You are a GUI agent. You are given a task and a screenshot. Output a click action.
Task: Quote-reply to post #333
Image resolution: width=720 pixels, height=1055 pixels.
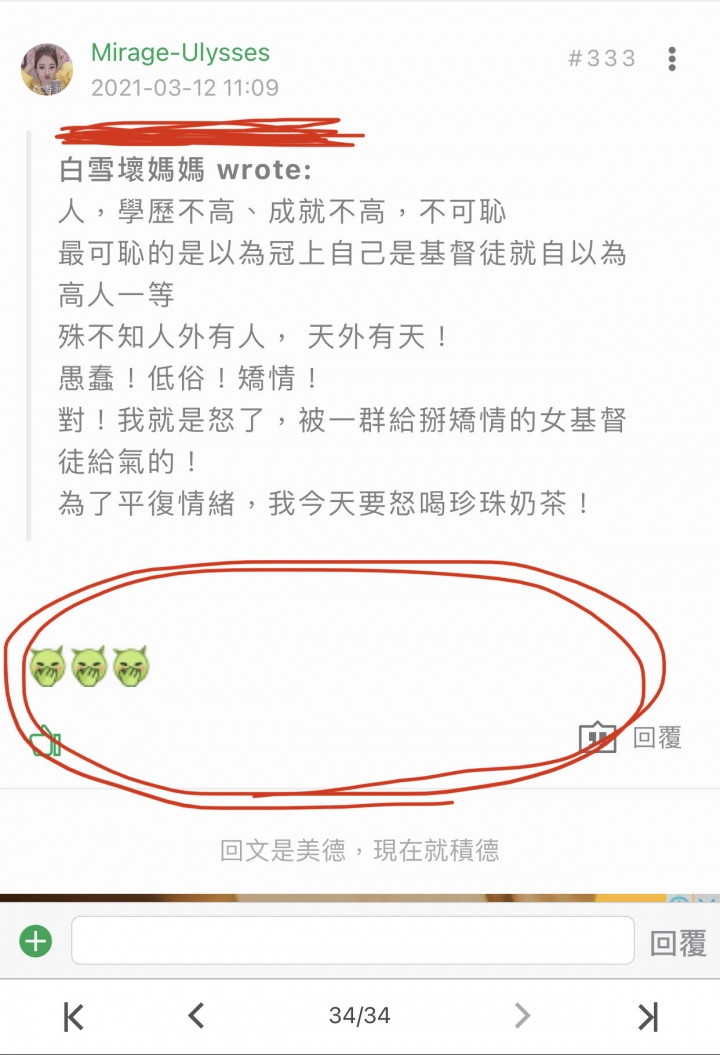[631, 738]
